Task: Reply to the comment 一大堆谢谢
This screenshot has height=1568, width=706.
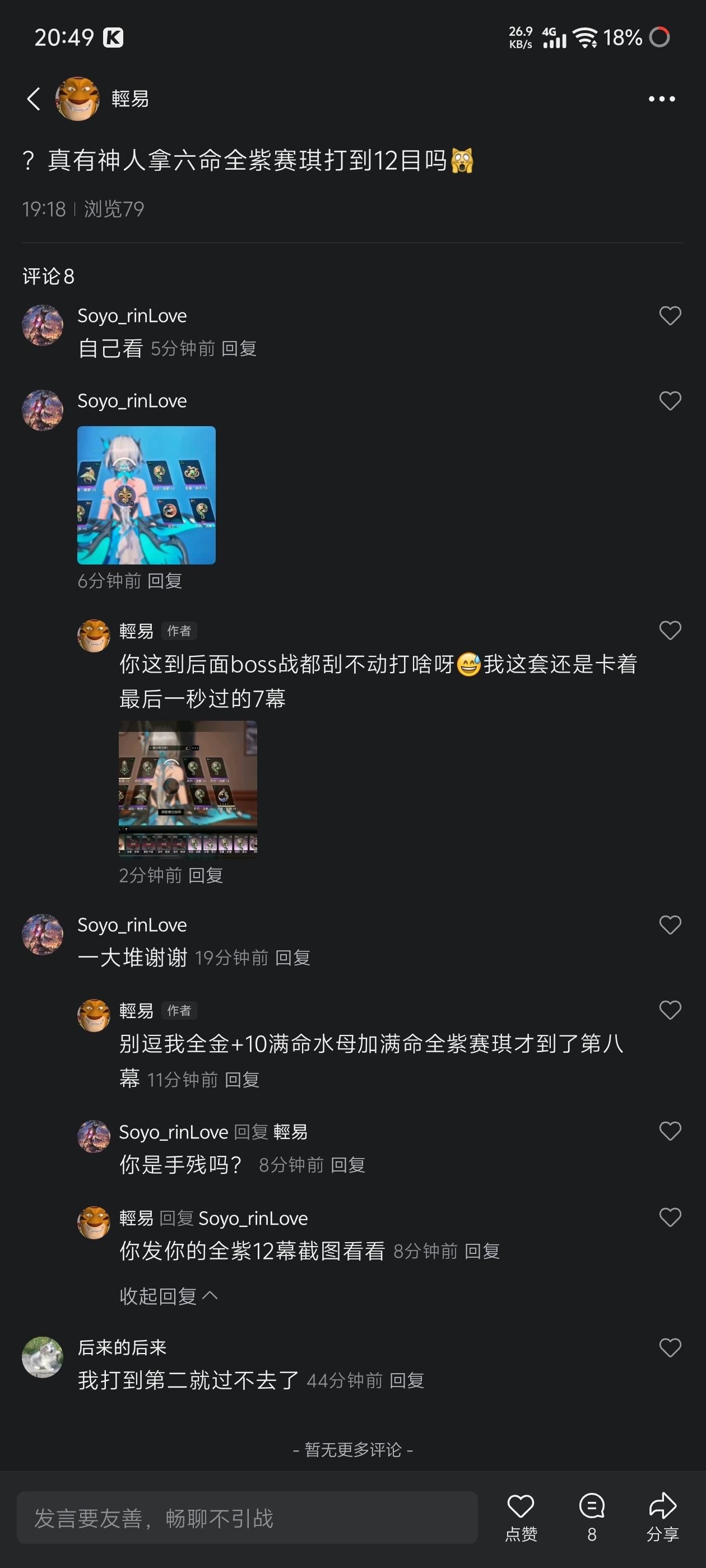Action: point(292,958)
